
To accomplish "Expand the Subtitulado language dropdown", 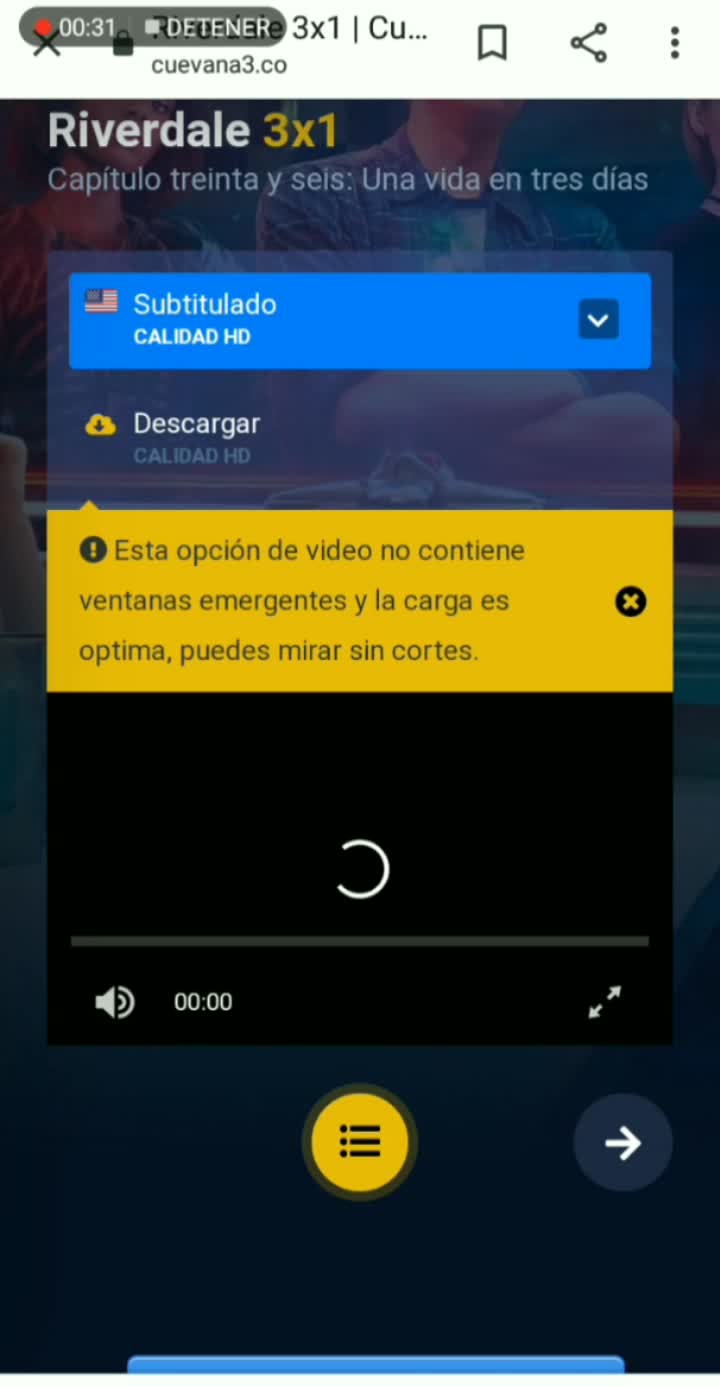I will pyautogui.click(x=598, y=320).
